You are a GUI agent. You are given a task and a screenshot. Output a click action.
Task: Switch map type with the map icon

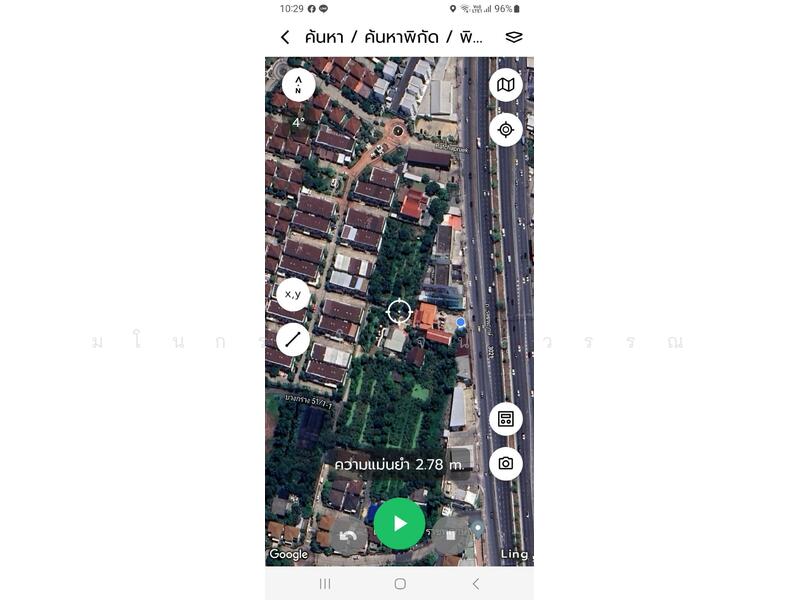(506, 85)
